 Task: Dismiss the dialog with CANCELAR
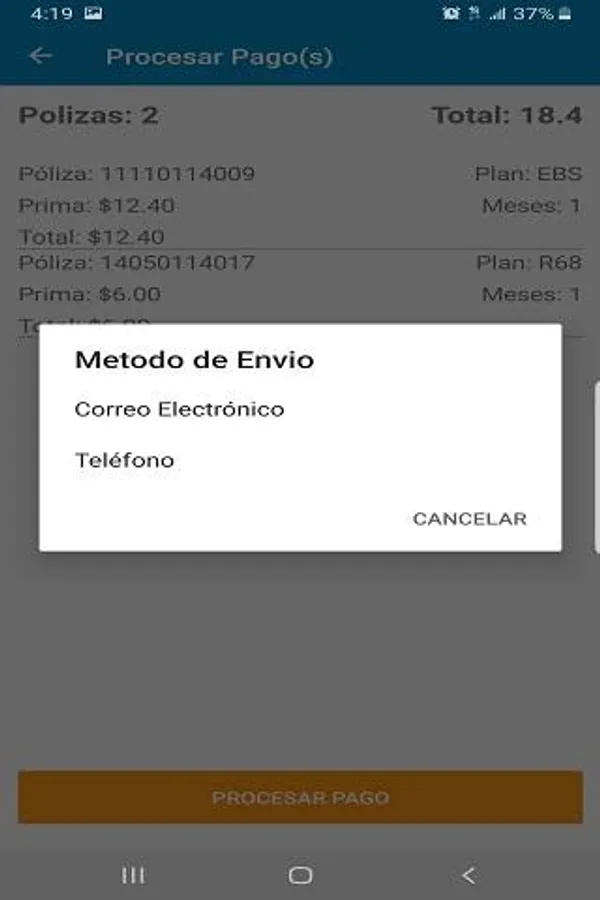(469, 519)
